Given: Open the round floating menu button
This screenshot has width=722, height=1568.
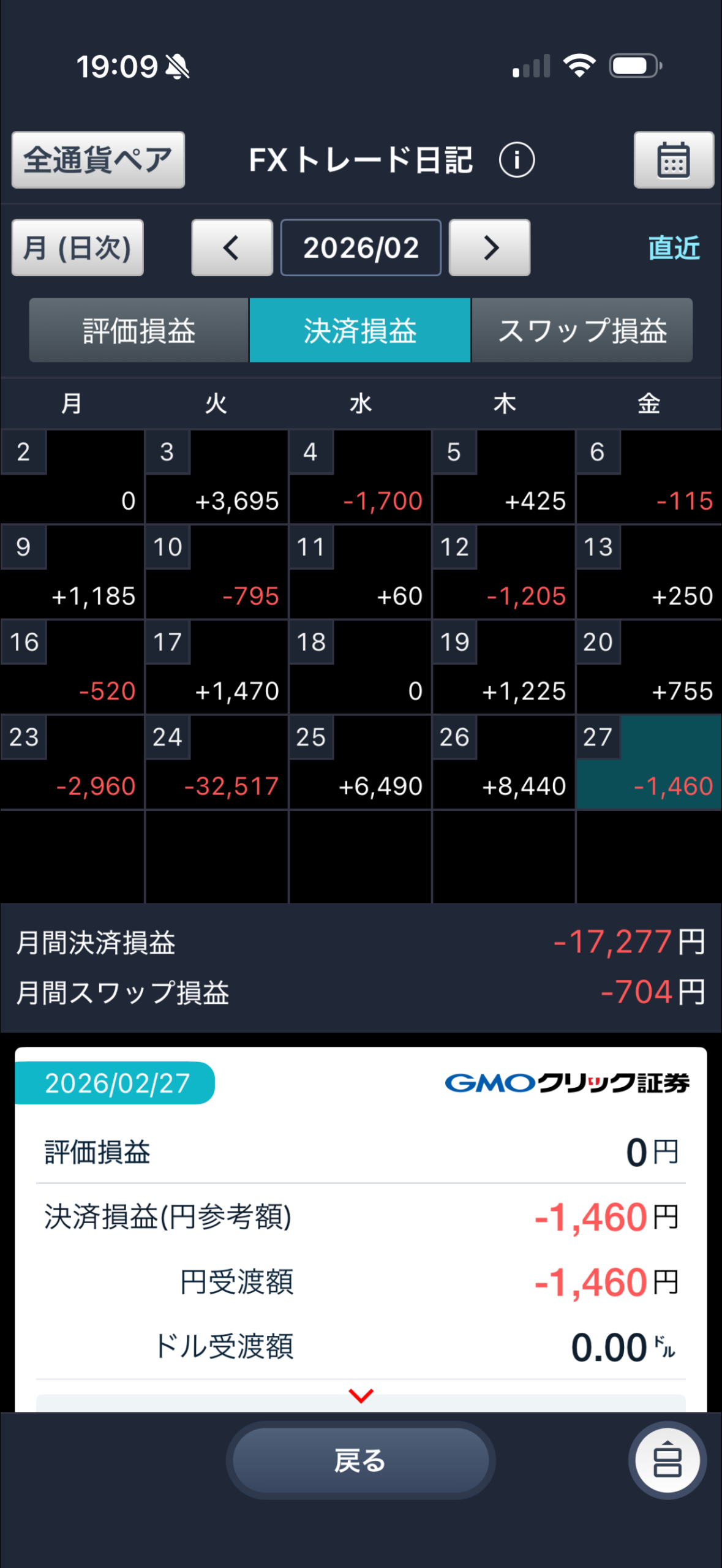Looking at the screenshot, I should coord(667,1461).
